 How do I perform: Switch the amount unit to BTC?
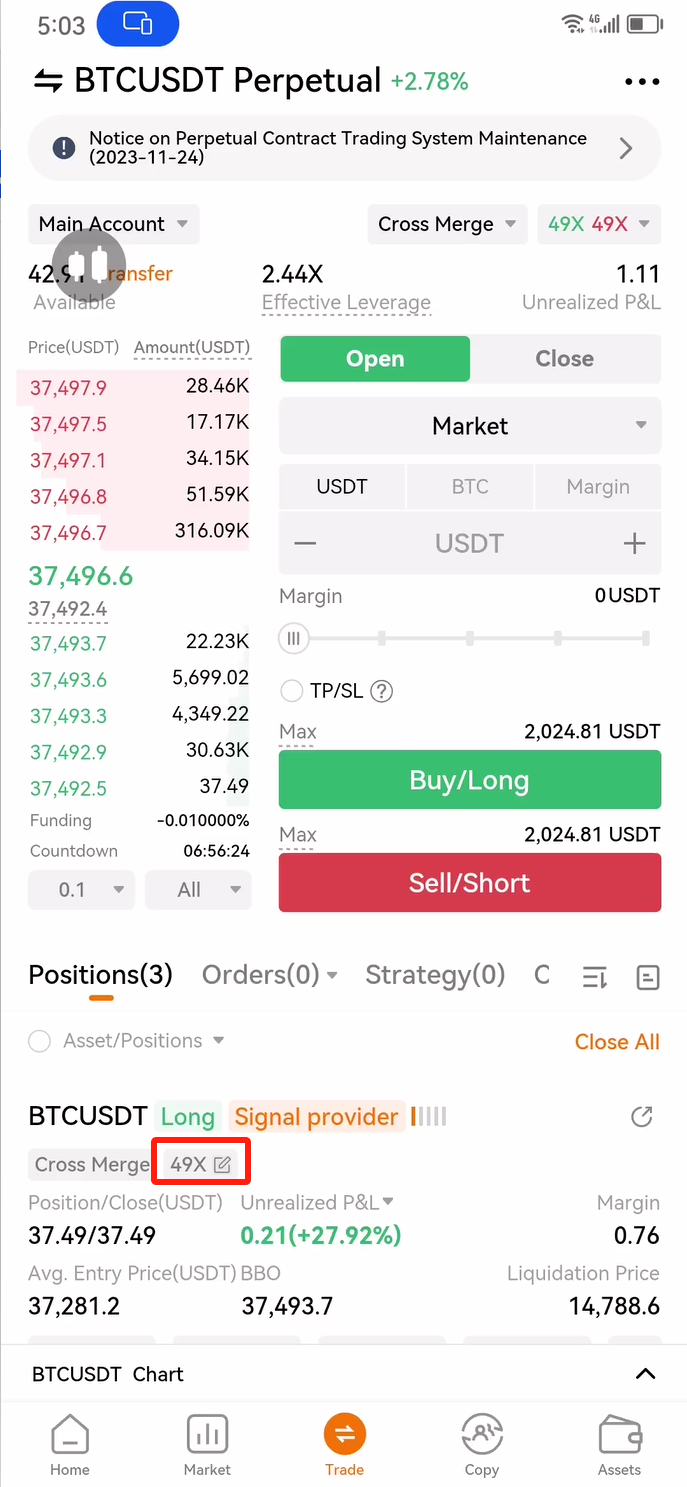pyautogui.click(x=470, y=487)
